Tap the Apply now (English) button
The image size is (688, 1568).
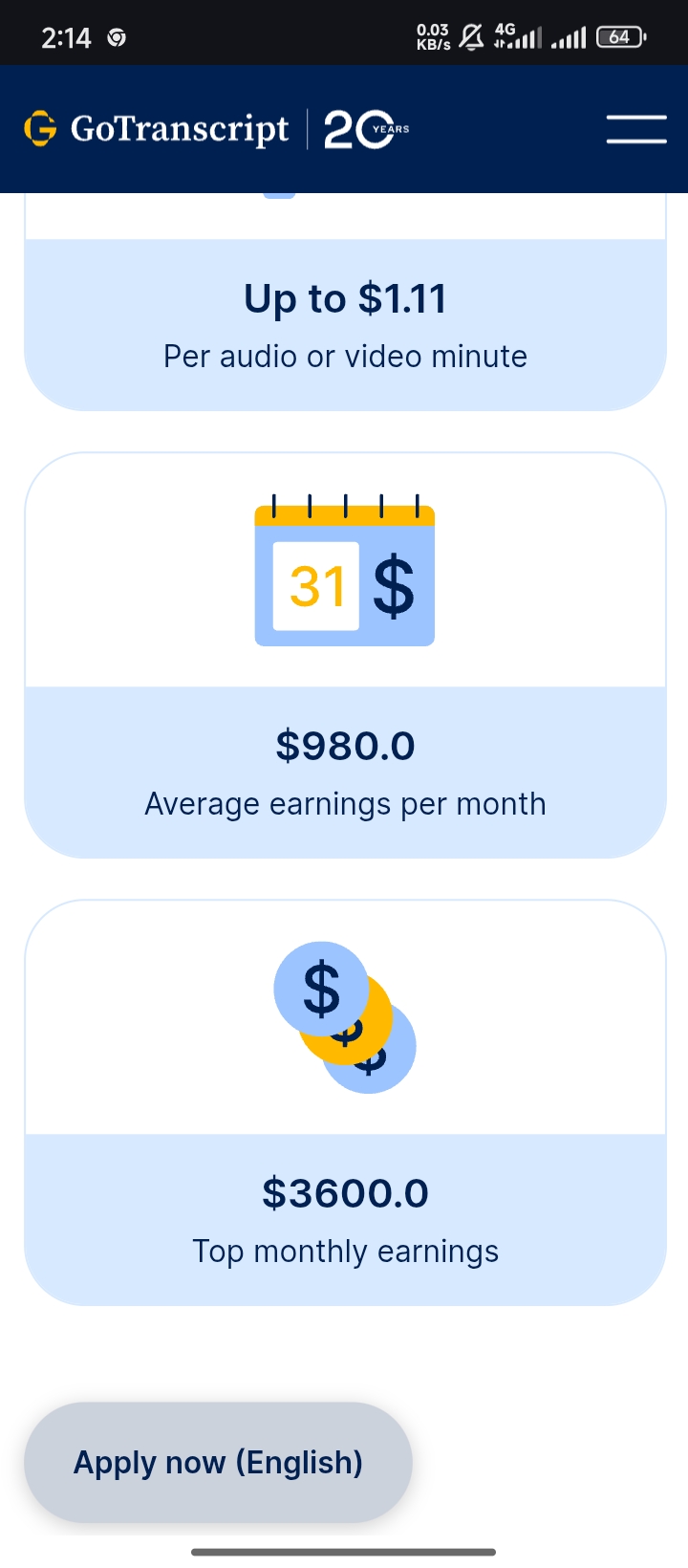coord(218,1462)
